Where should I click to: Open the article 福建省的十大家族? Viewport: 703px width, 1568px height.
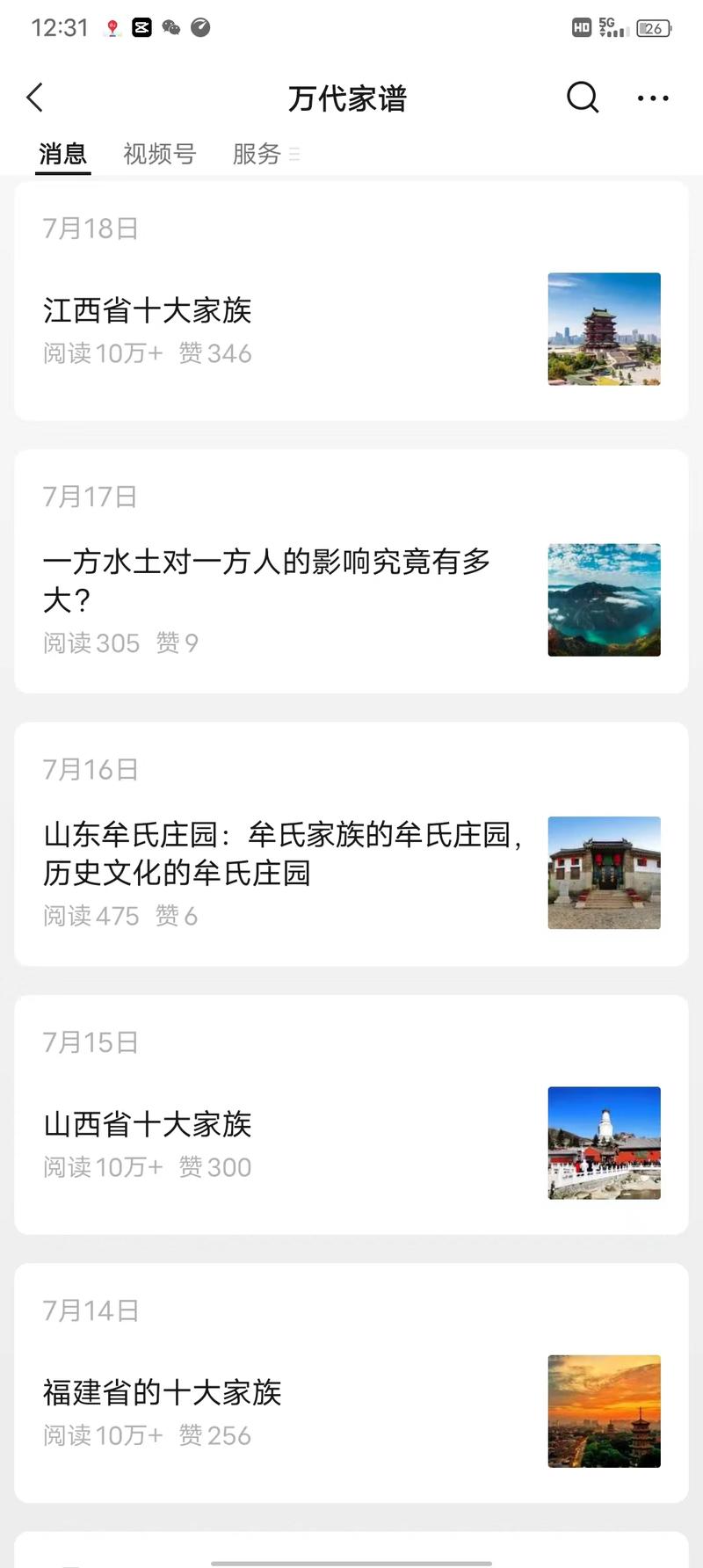[163, 1392]
